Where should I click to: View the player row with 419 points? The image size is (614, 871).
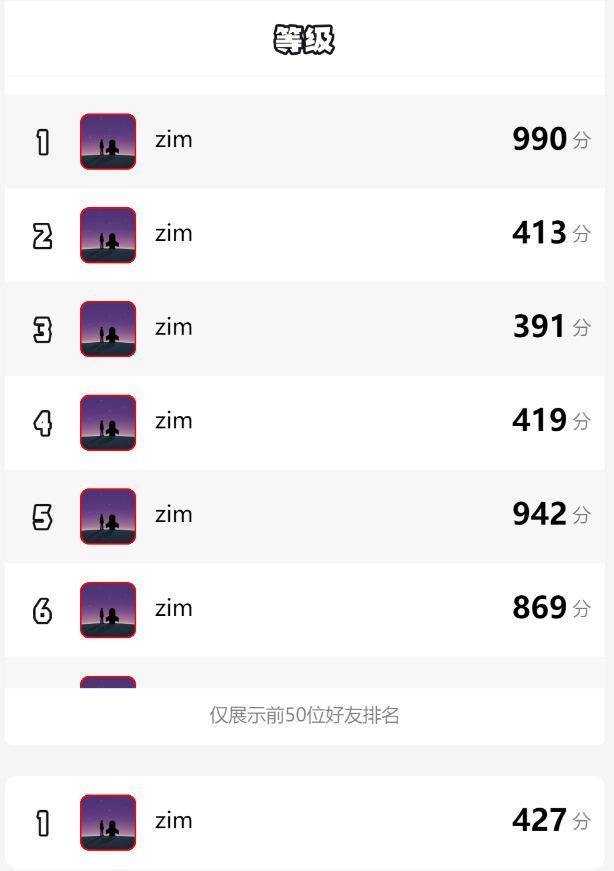pos(305,422)
